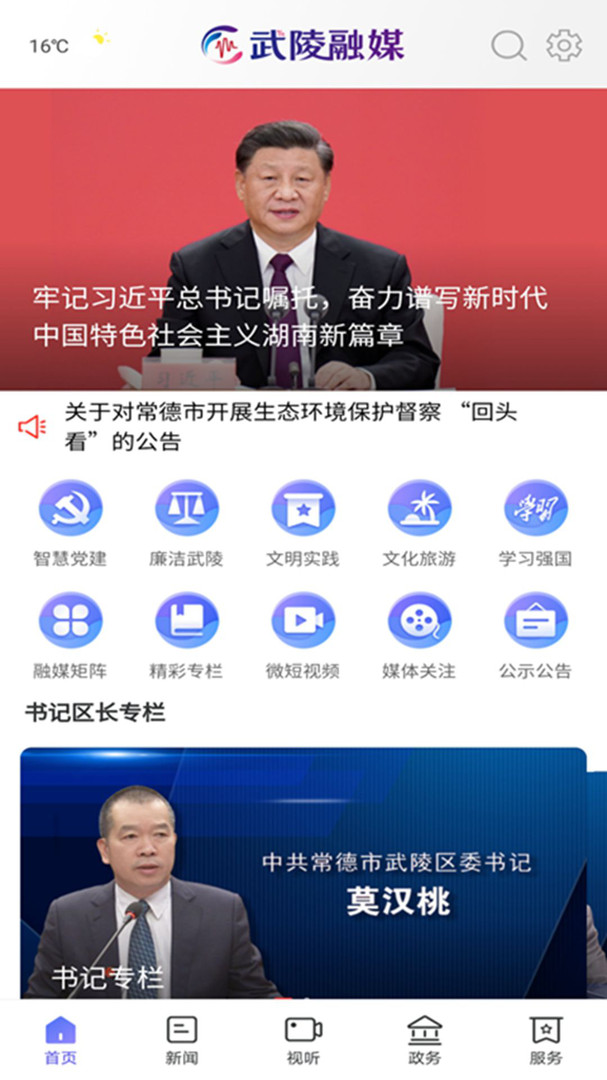Switch to the 视听 tab
The width and height of the screenshot is (607, 1080).
(x=303, y=1040)
